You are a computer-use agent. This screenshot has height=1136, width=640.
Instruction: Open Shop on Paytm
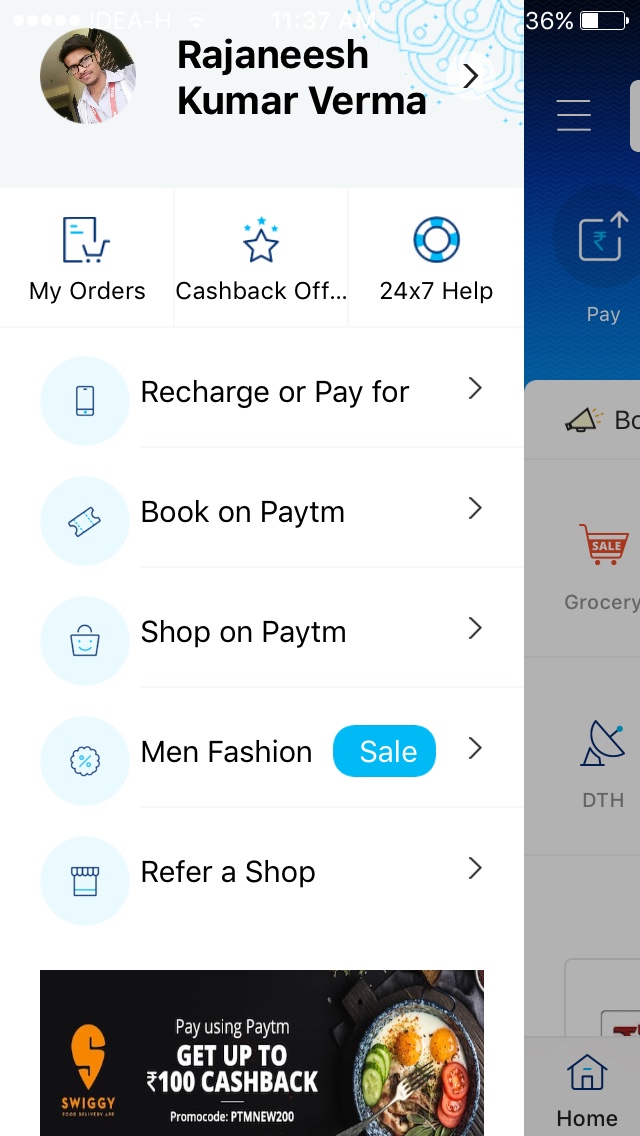(243, 632)
